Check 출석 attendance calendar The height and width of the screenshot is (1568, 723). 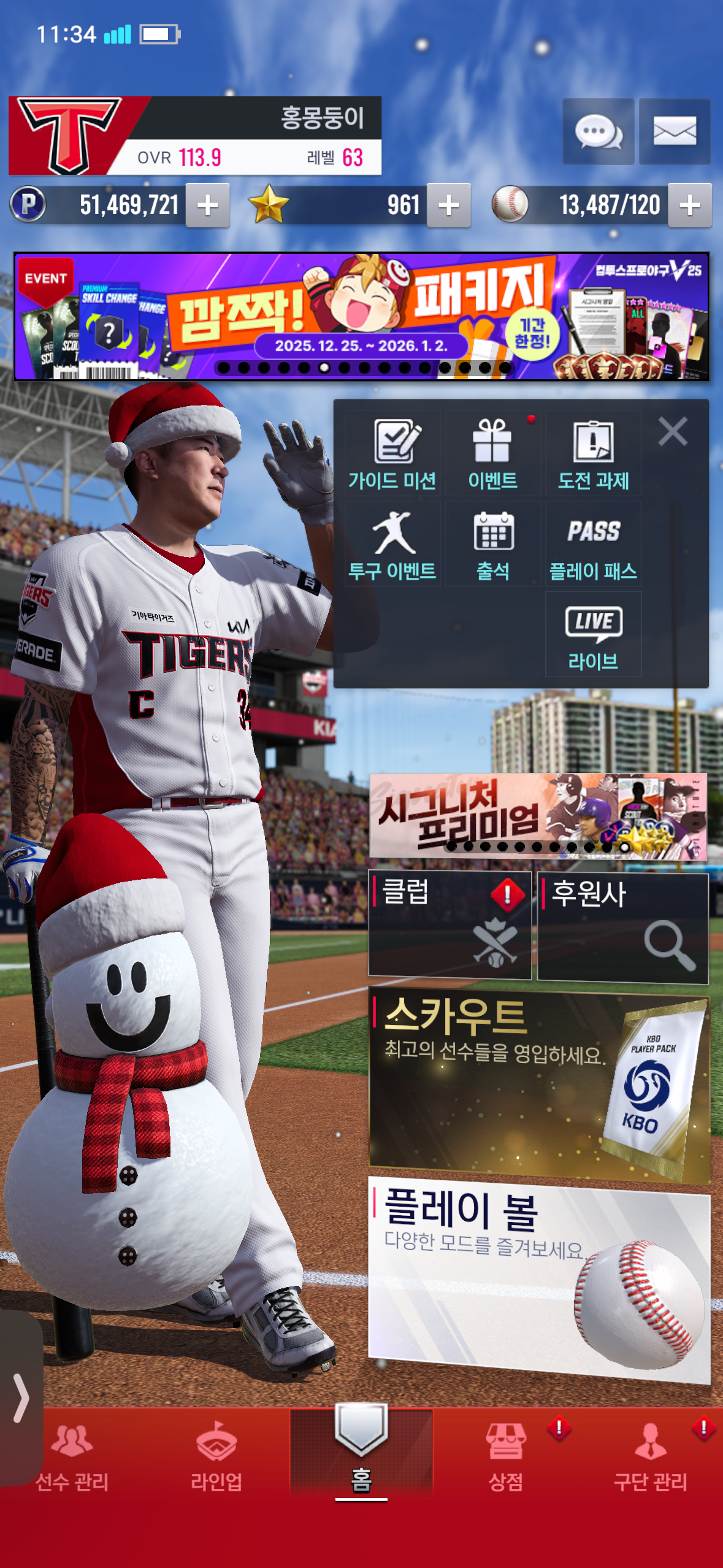(493, 545)
